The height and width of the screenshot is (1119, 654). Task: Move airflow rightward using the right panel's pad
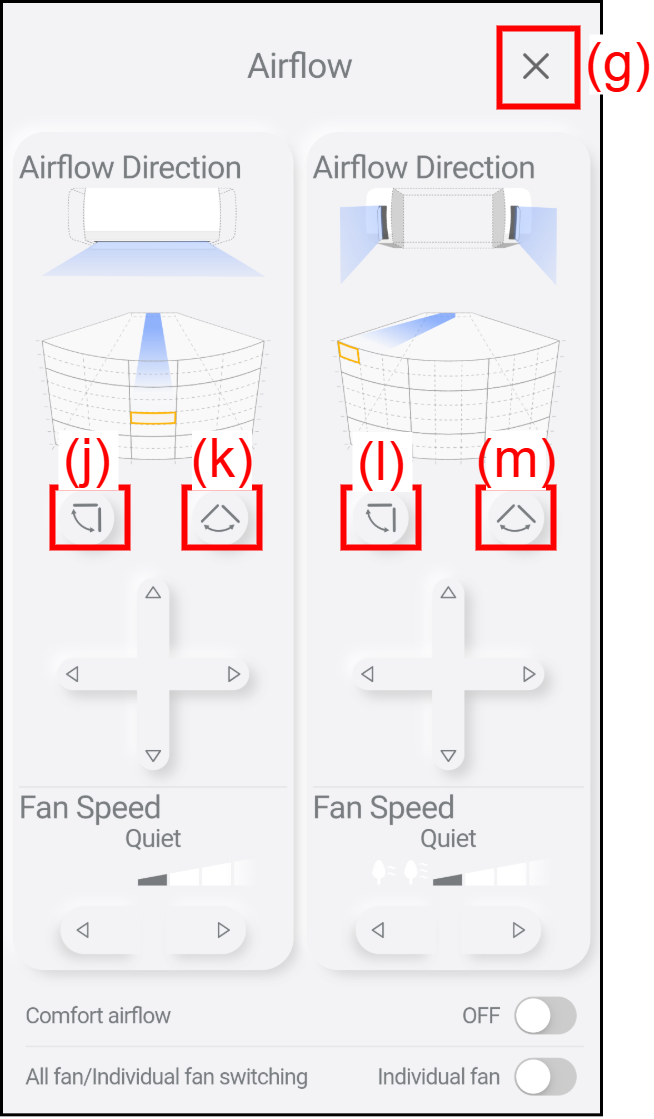point(529,675)
